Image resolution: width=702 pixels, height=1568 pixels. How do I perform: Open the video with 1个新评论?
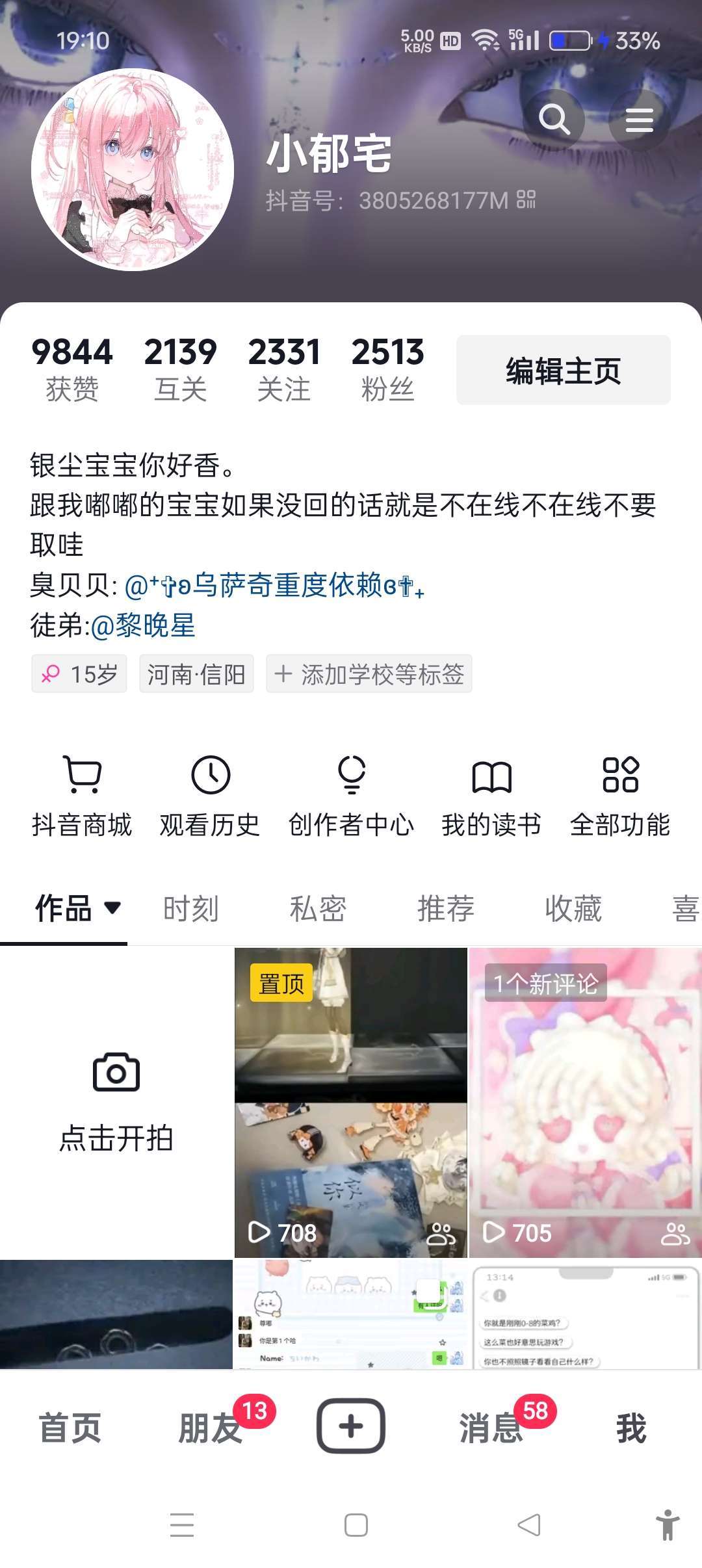click(585, 1102)
